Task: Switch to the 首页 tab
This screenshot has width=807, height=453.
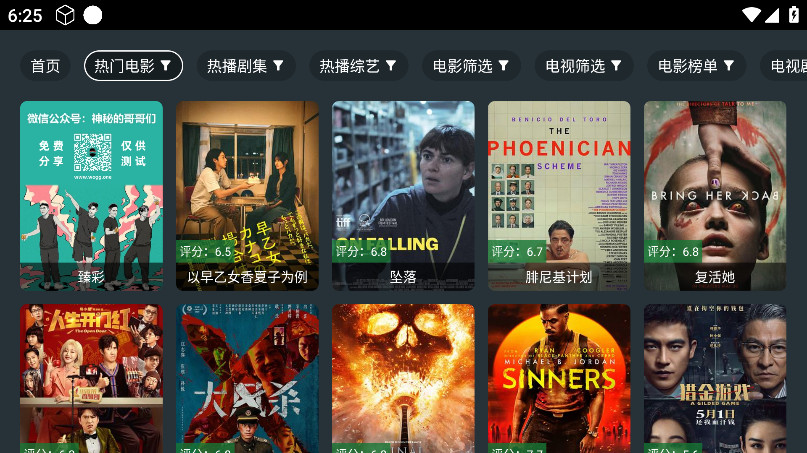Action: (45, 66)
